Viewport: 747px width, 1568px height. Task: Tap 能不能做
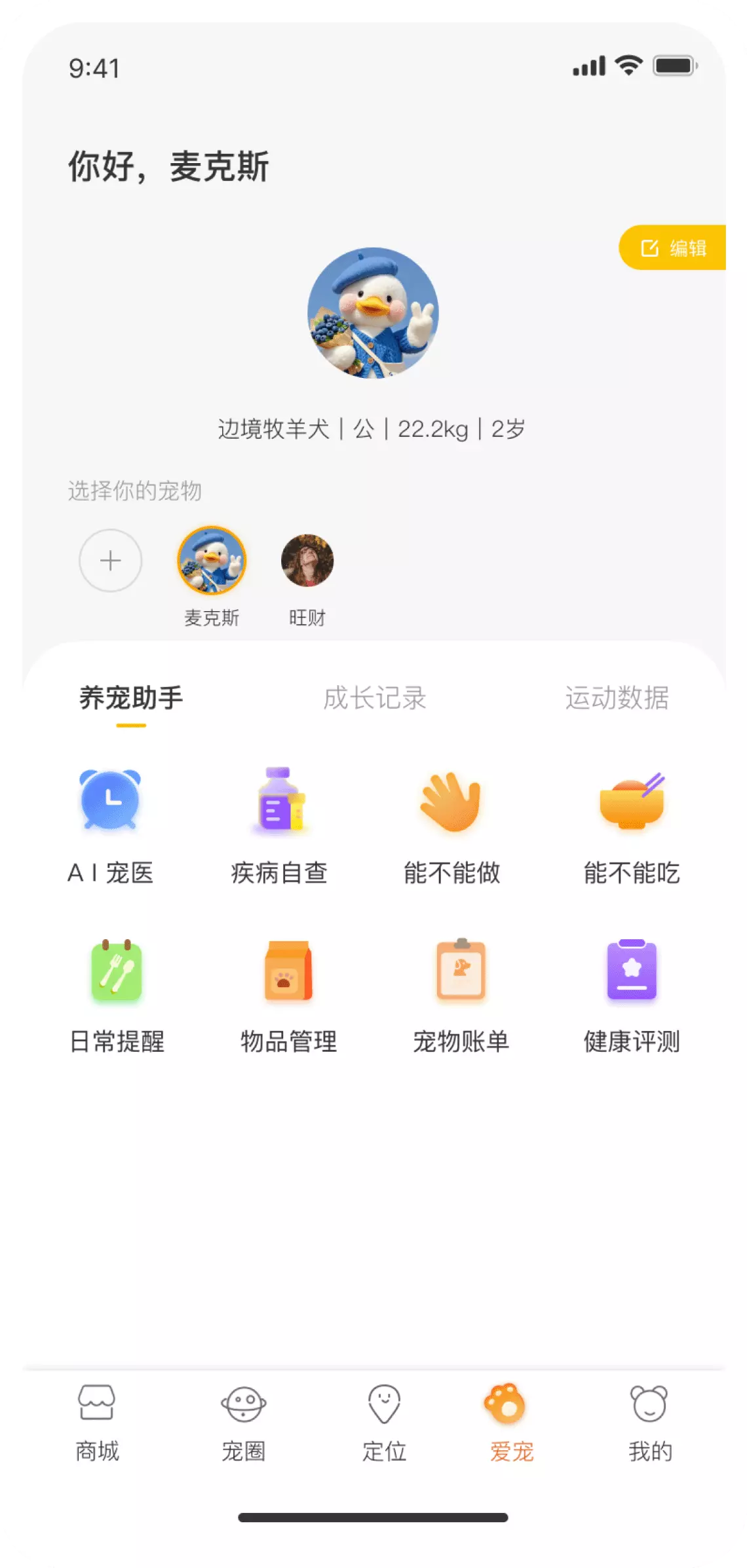[x=451, y=825]
